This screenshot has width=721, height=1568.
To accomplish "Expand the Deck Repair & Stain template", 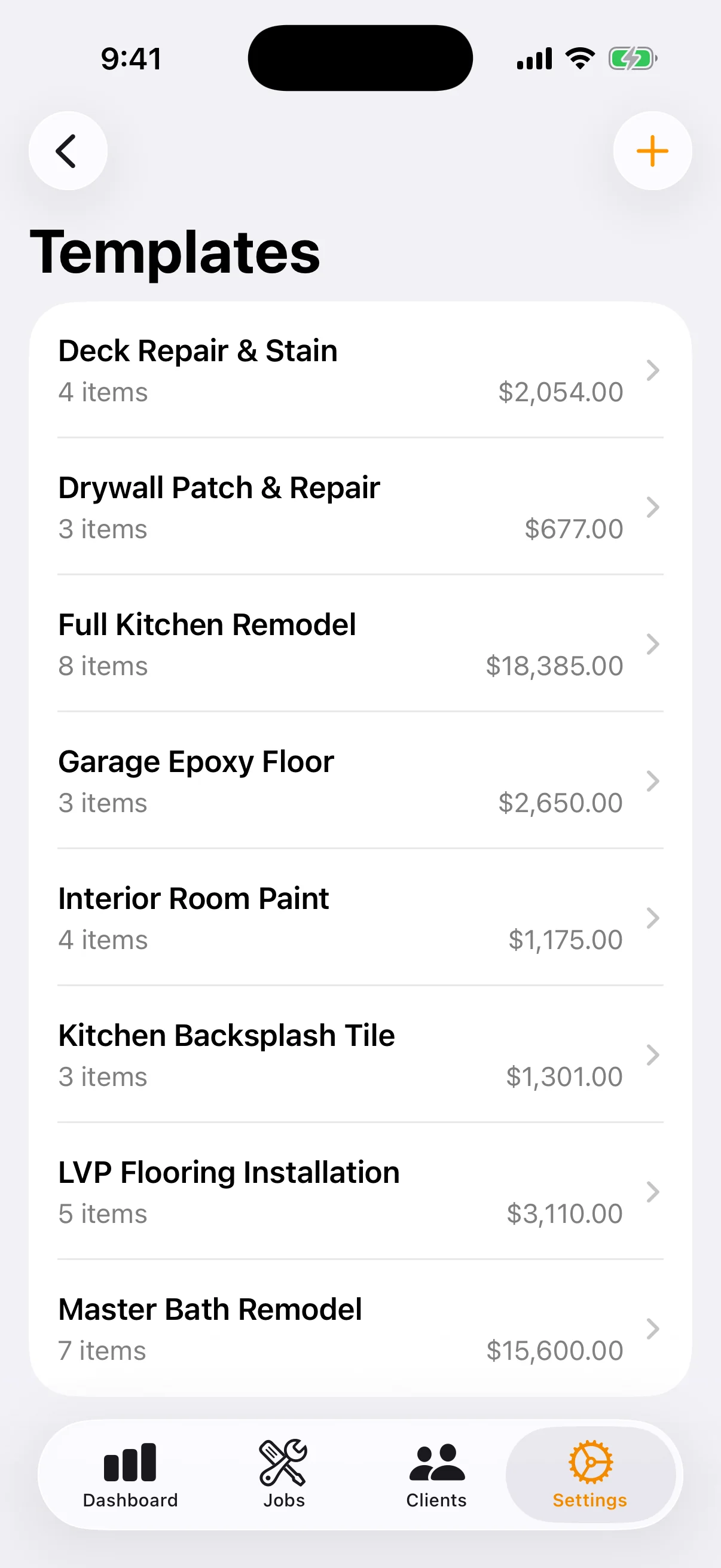I will pyautogui.click(x=360, y=370).
